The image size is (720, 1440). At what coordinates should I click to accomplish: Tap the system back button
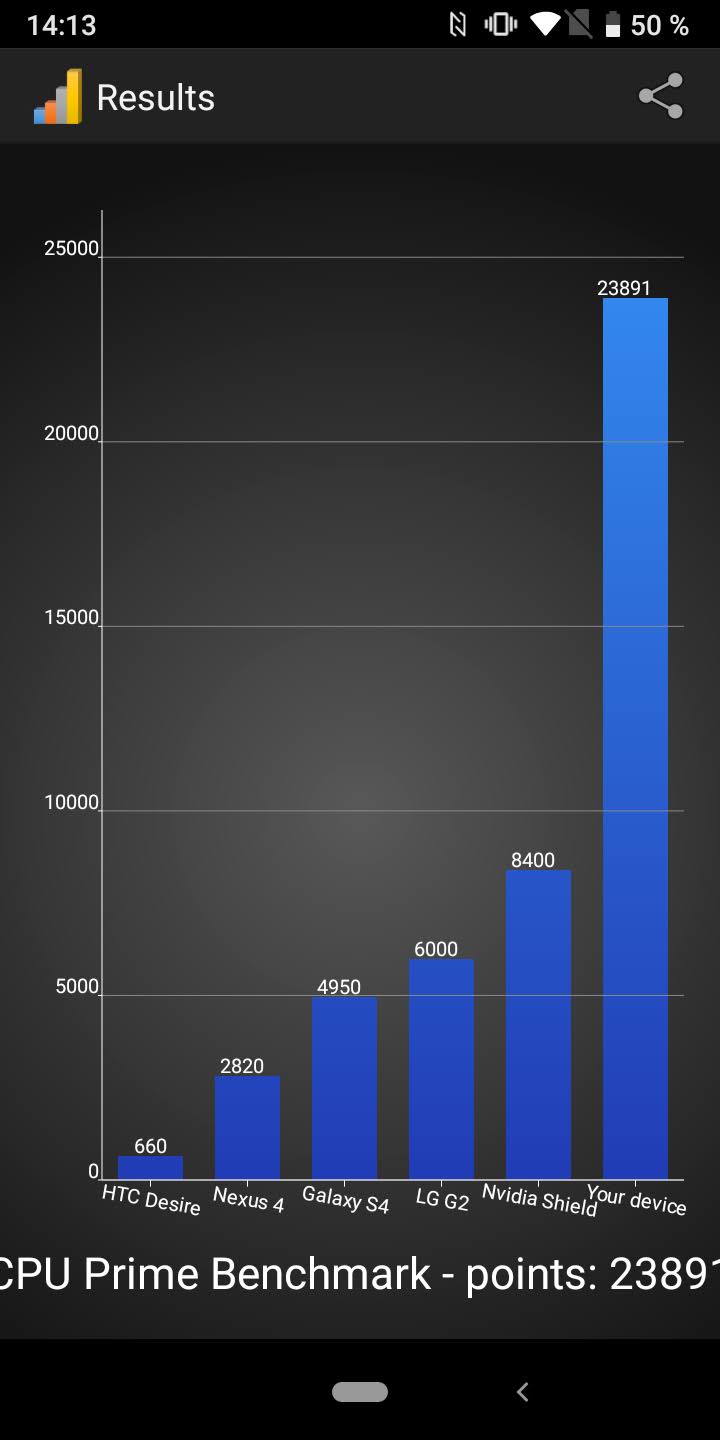pyautogui.click(x=522, y=1391)
